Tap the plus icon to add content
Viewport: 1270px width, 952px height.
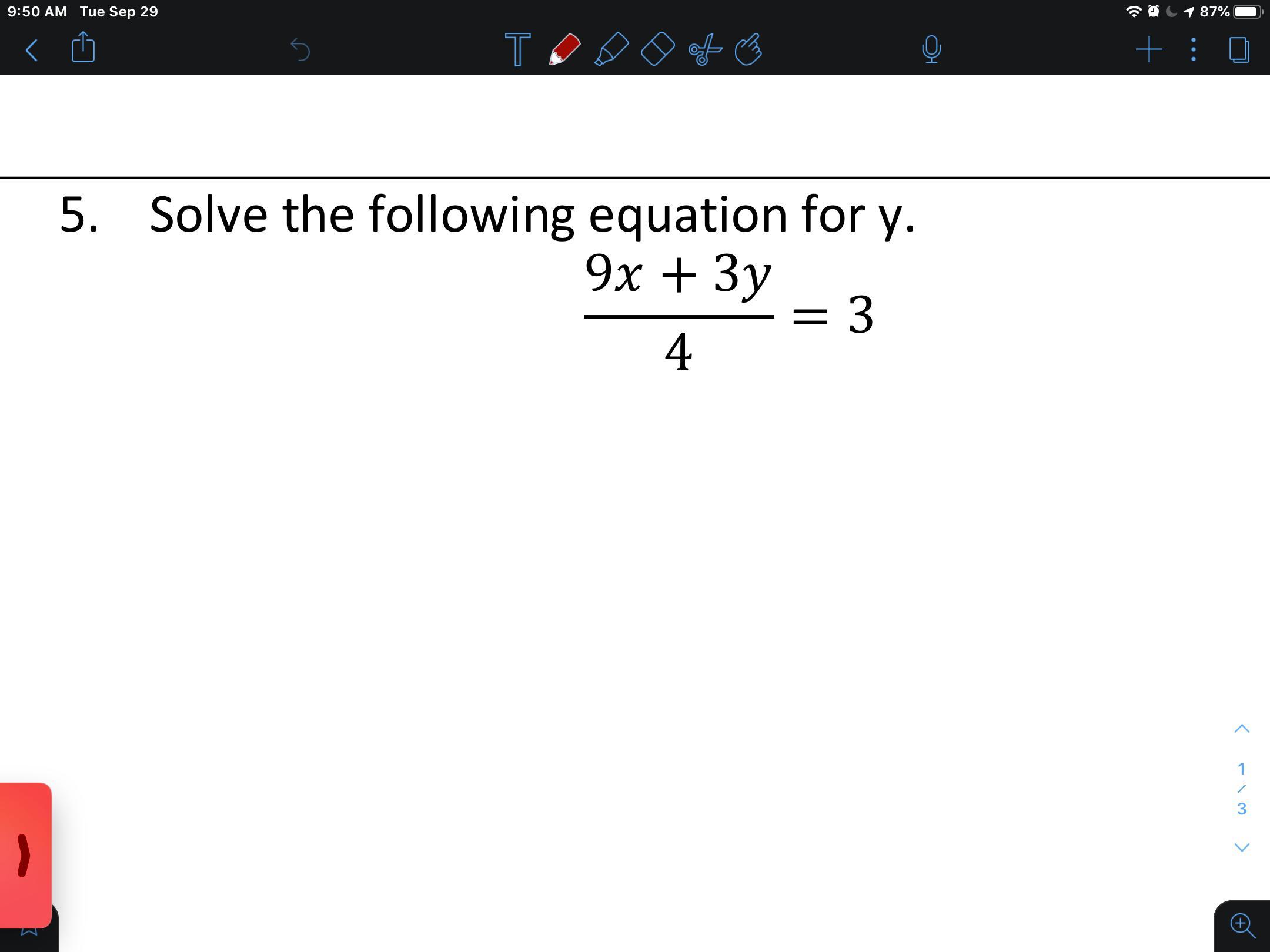coord(1149,49)
